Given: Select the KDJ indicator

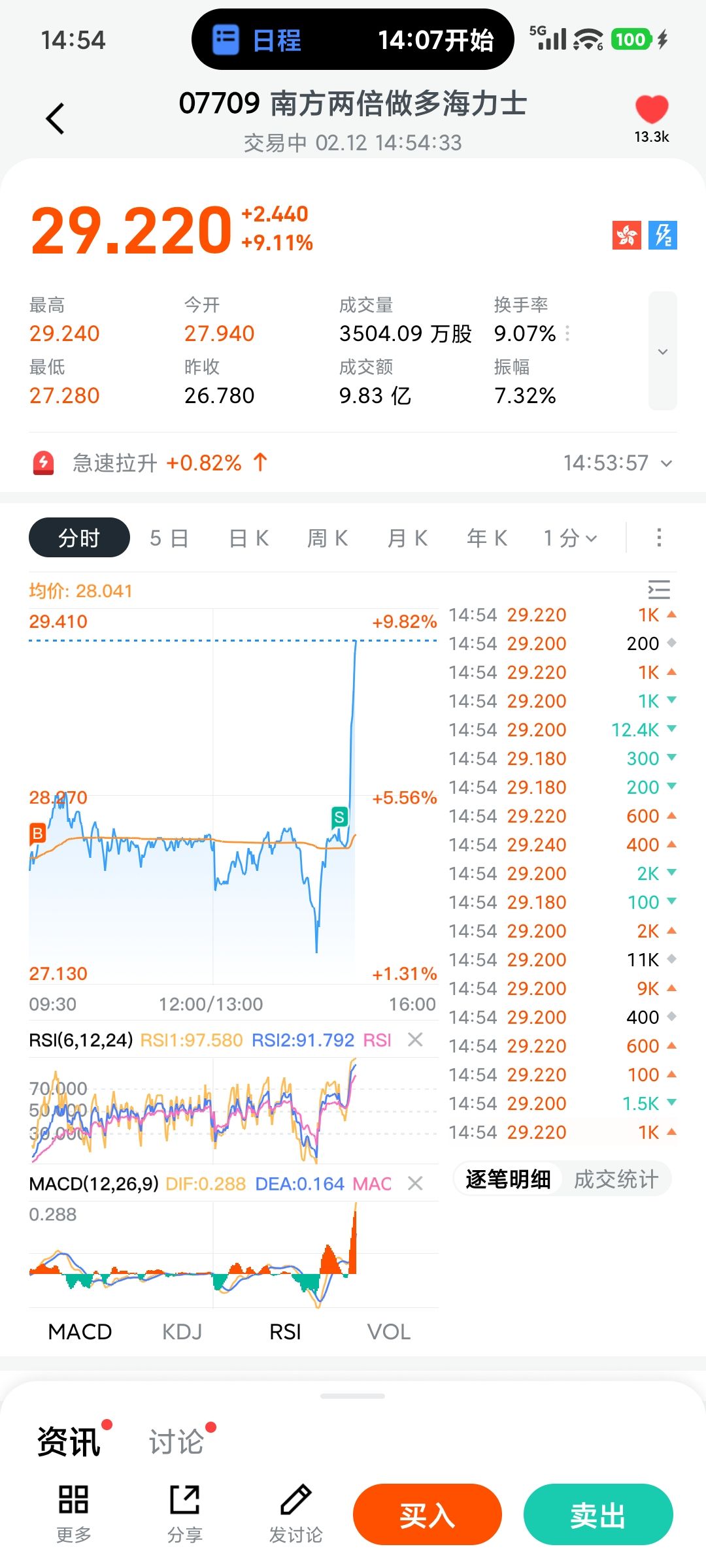Looking at the screenshot, I should [x=182, y=1331].
